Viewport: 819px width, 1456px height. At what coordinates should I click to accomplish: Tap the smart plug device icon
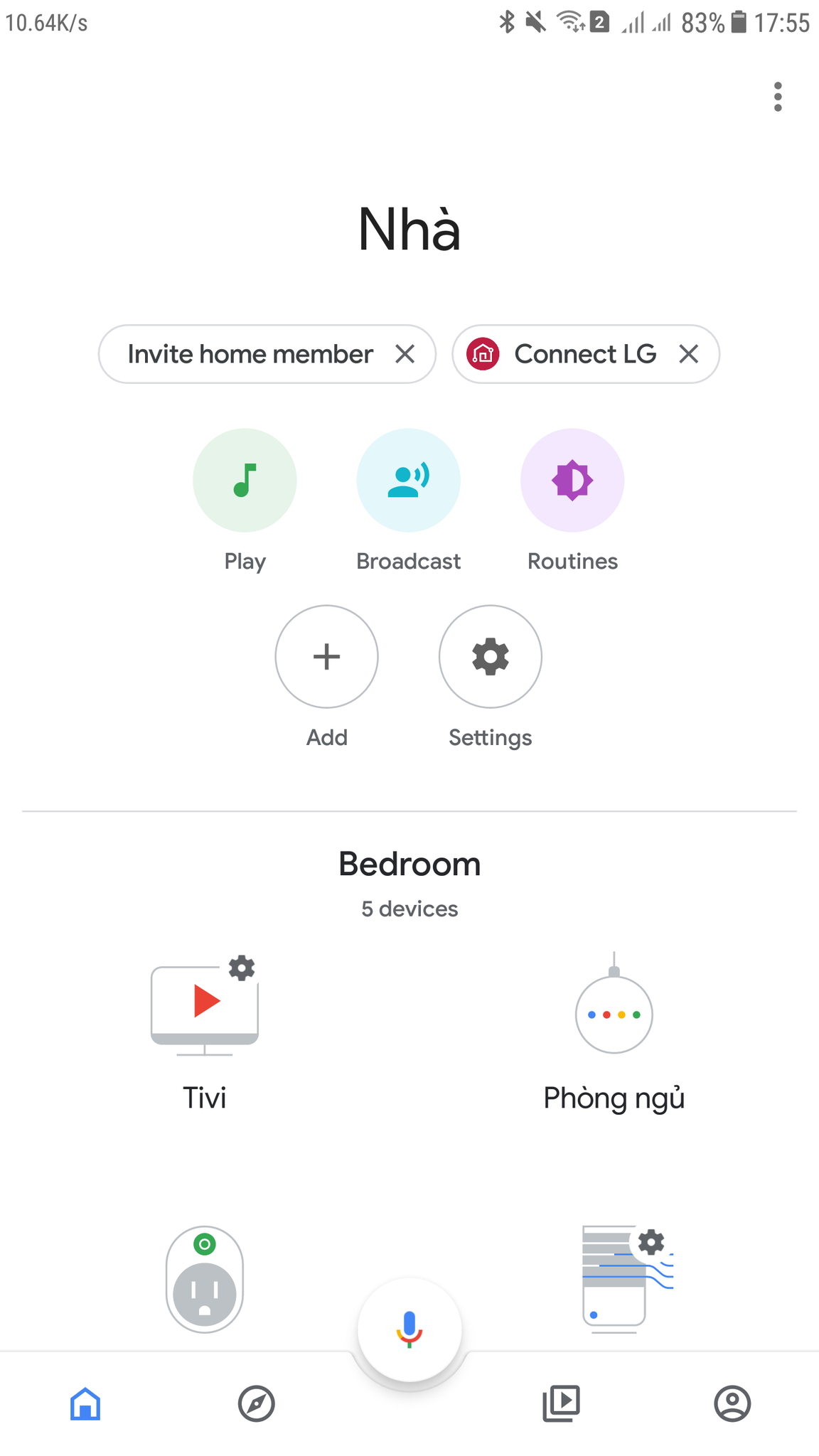click(205, 1280)
